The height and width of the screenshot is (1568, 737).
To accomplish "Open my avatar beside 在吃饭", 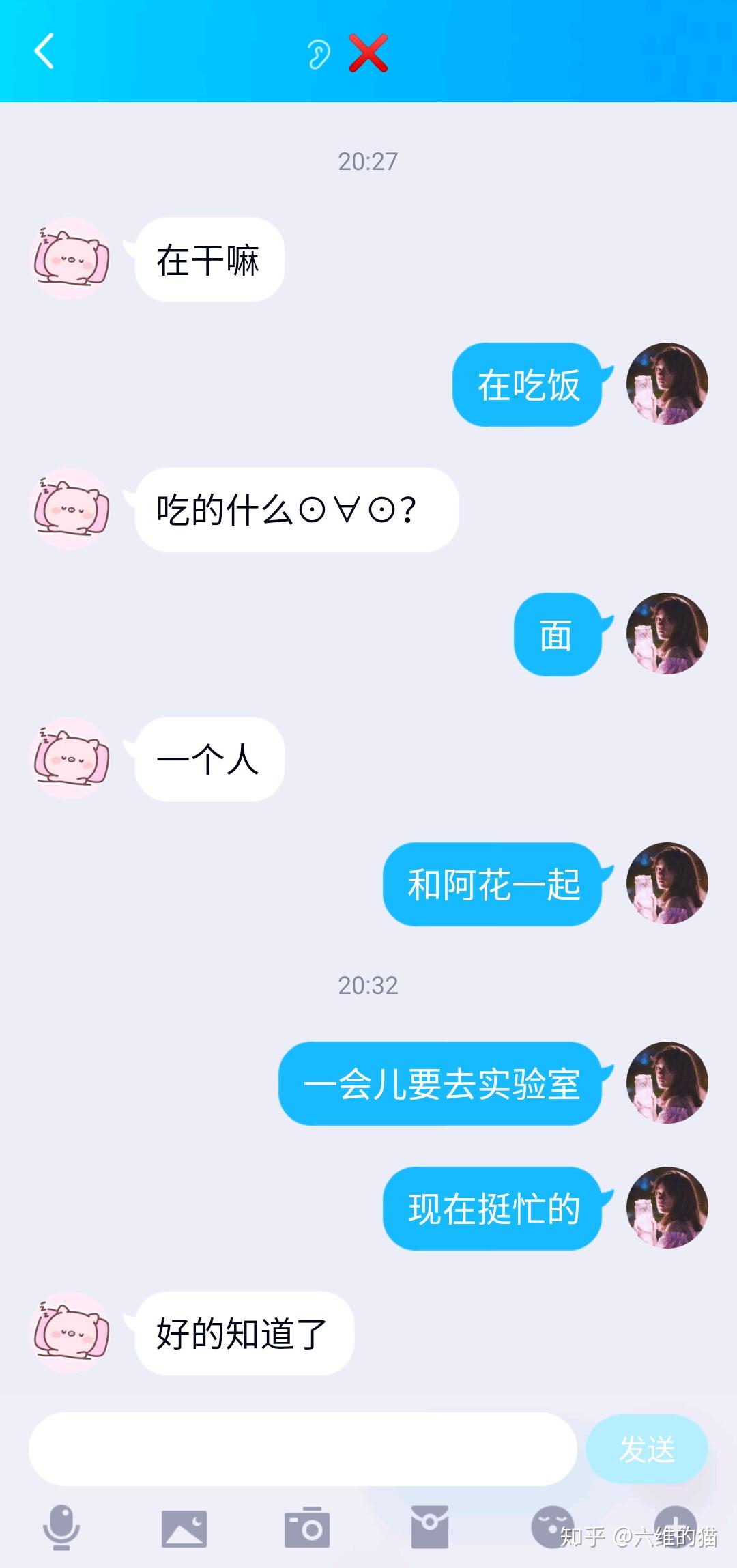I will tap(667, 384).
